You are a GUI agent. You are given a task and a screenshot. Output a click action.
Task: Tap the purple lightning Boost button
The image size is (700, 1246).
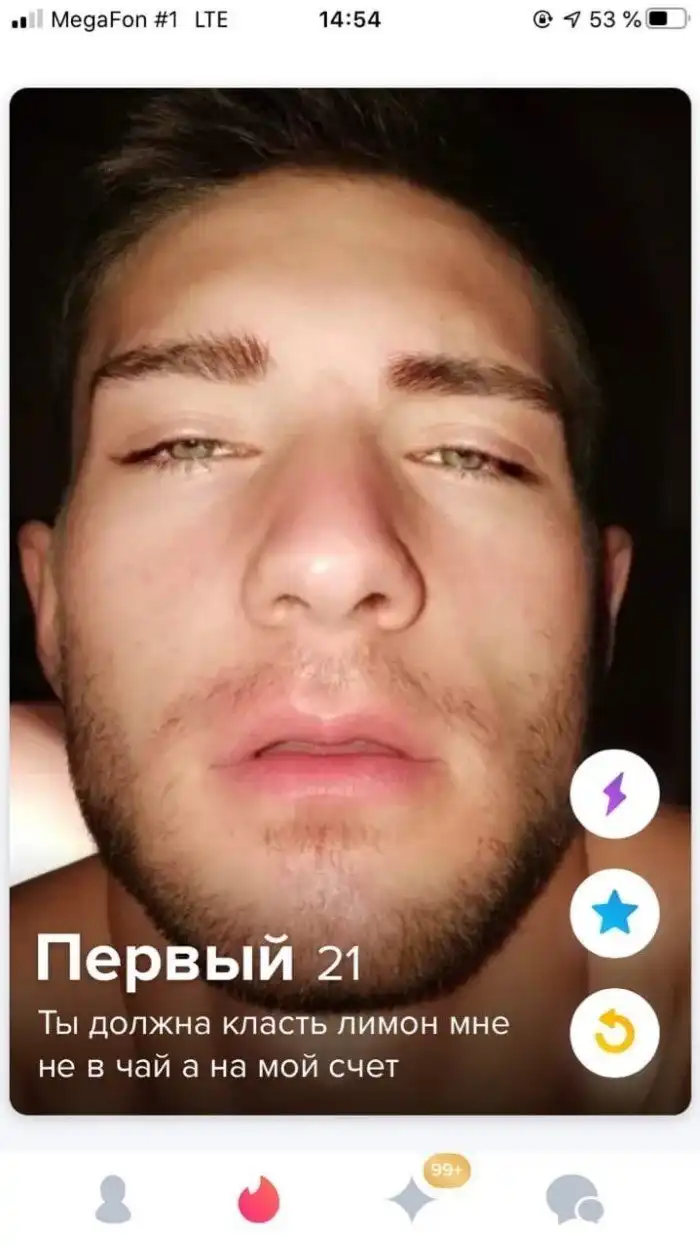point(614,794)
